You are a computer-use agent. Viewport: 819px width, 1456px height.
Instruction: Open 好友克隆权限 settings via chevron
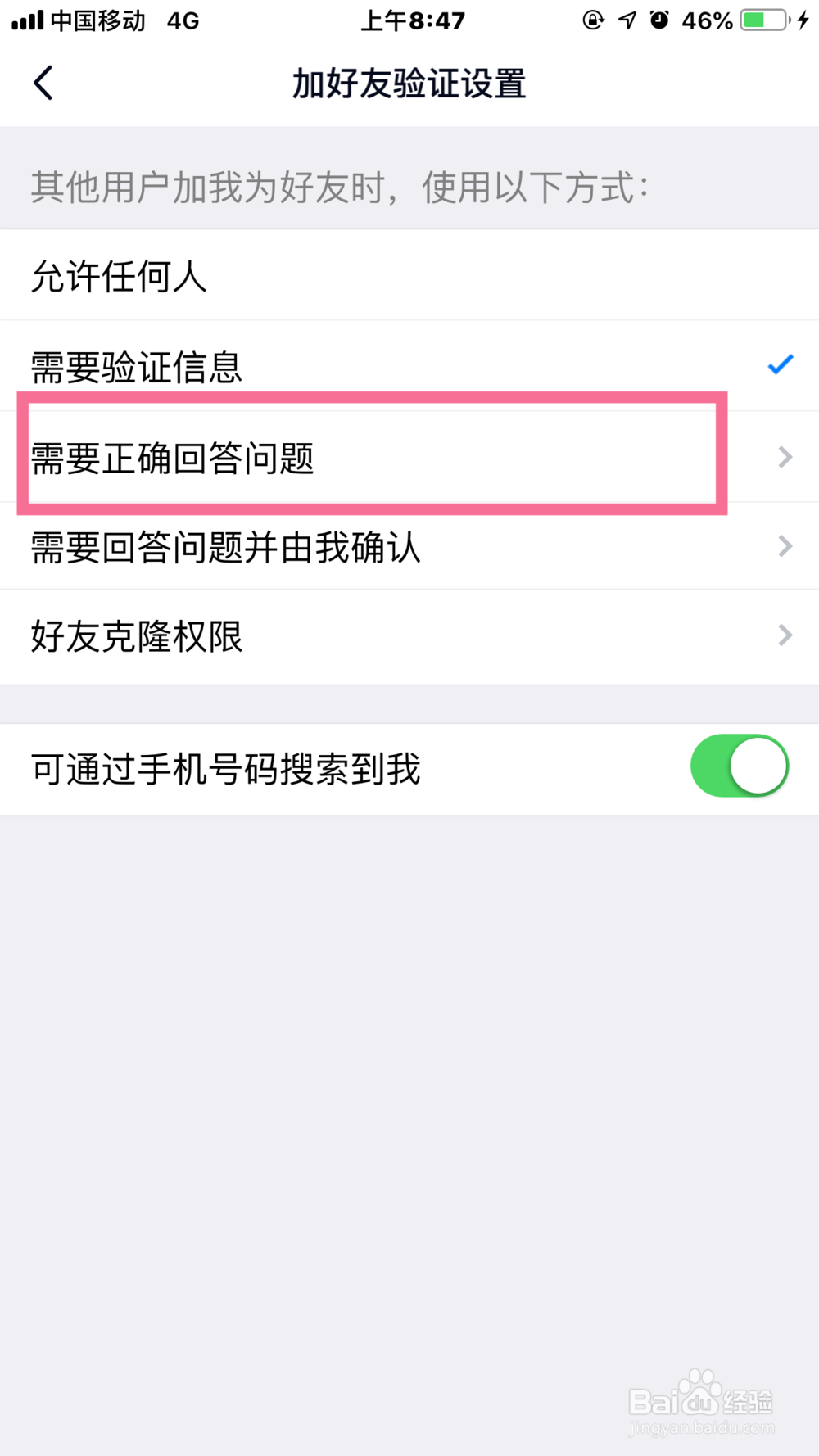(x=784, y=635)
